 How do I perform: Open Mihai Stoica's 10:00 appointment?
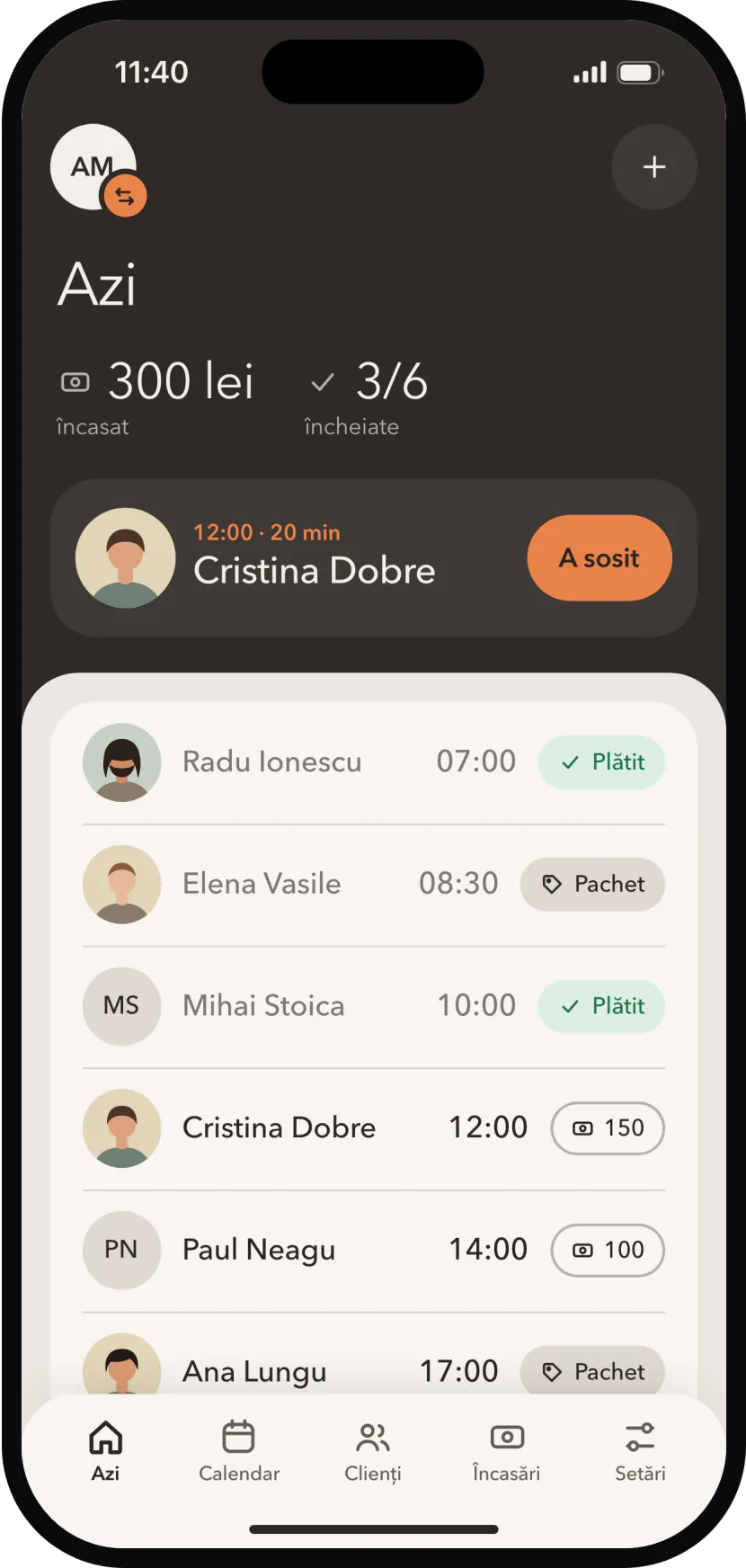pyautogui.click(x=374, y=1006)
